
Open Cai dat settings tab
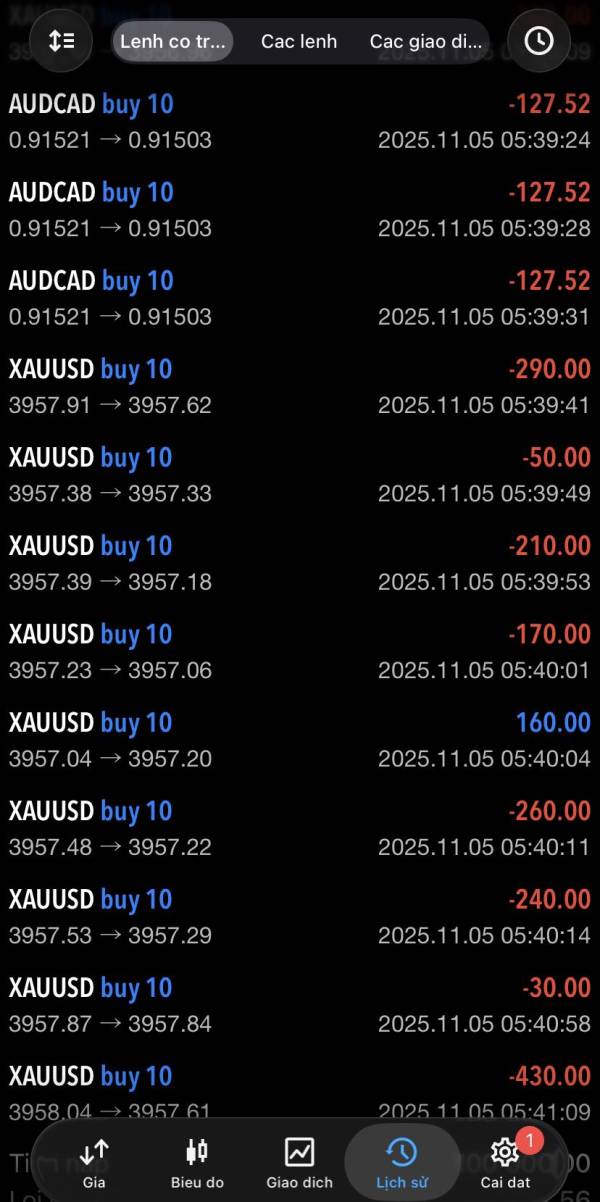click(505, 1163)
